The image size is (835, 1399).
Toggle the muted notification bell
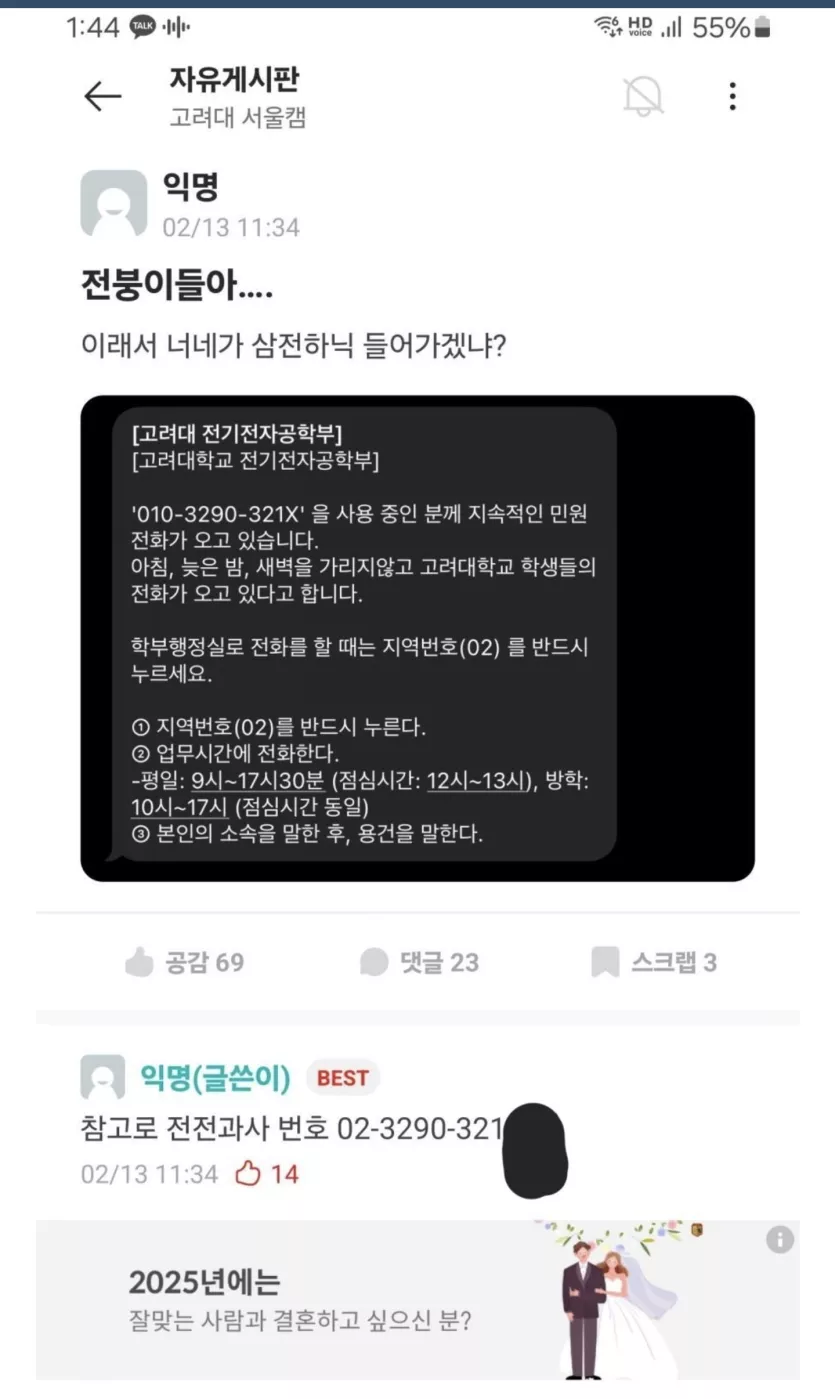(x=643, y=97)
